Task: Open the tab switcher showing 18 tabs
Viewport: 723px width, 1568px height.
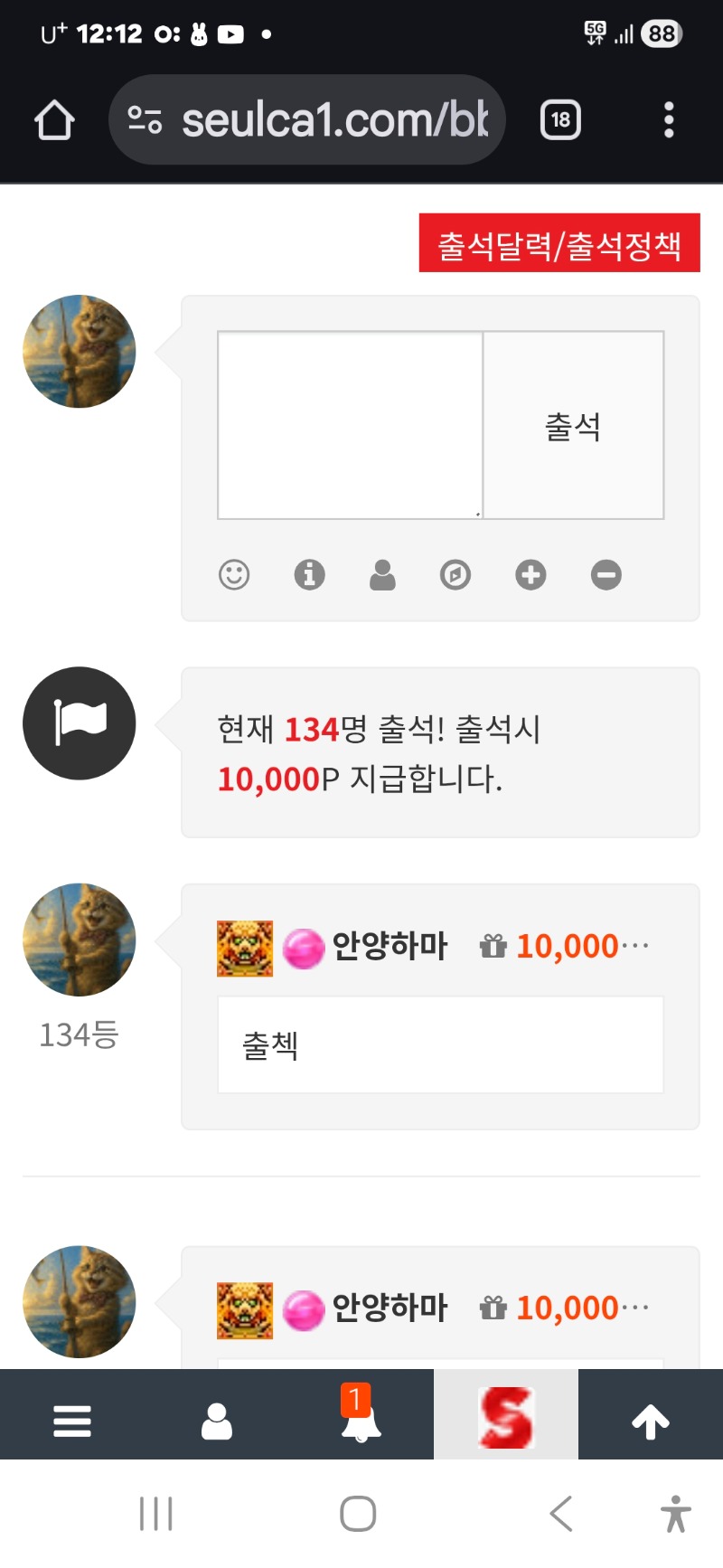Action: pos(560,119)
